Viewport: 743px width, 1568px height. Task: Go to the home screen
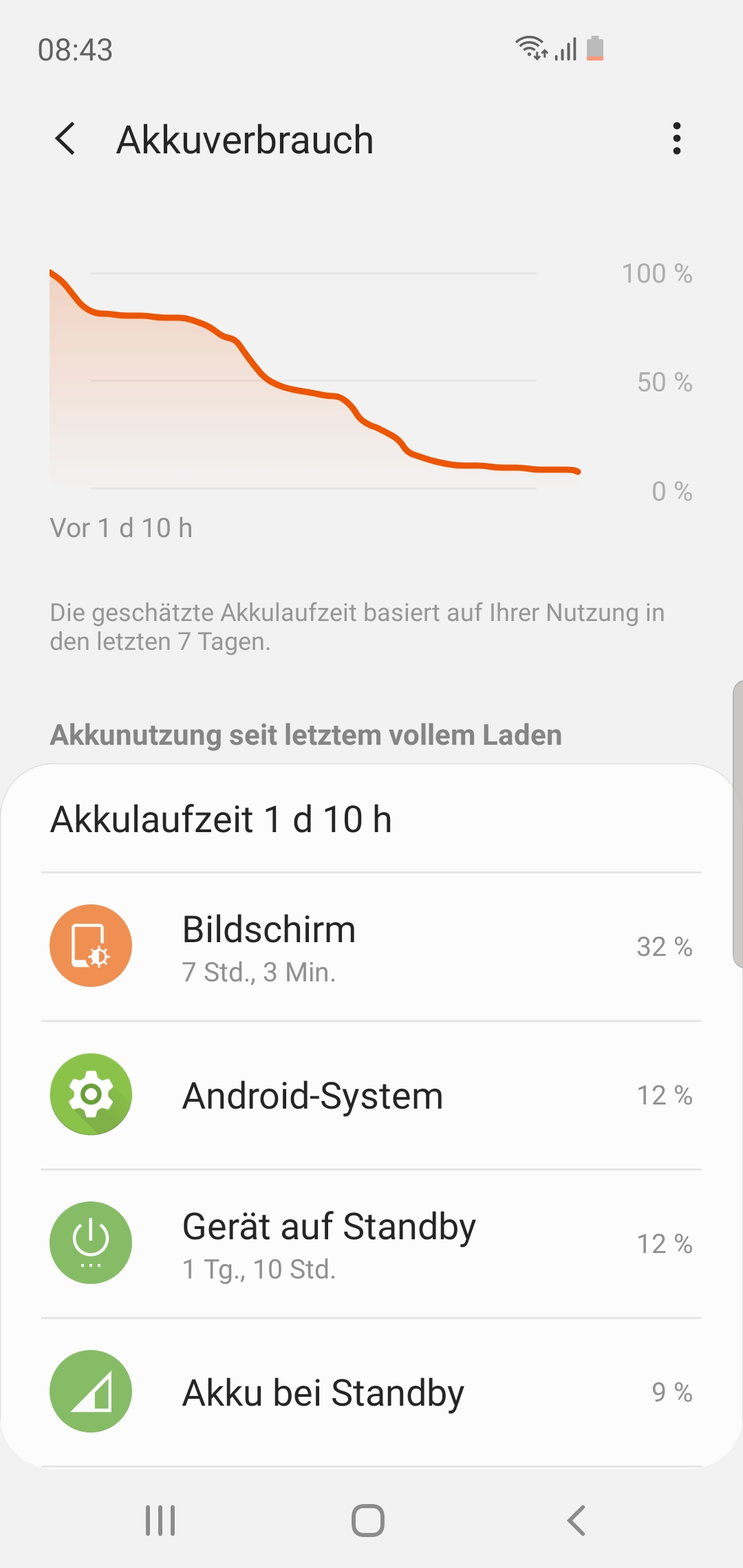(x=368, y=1521)
